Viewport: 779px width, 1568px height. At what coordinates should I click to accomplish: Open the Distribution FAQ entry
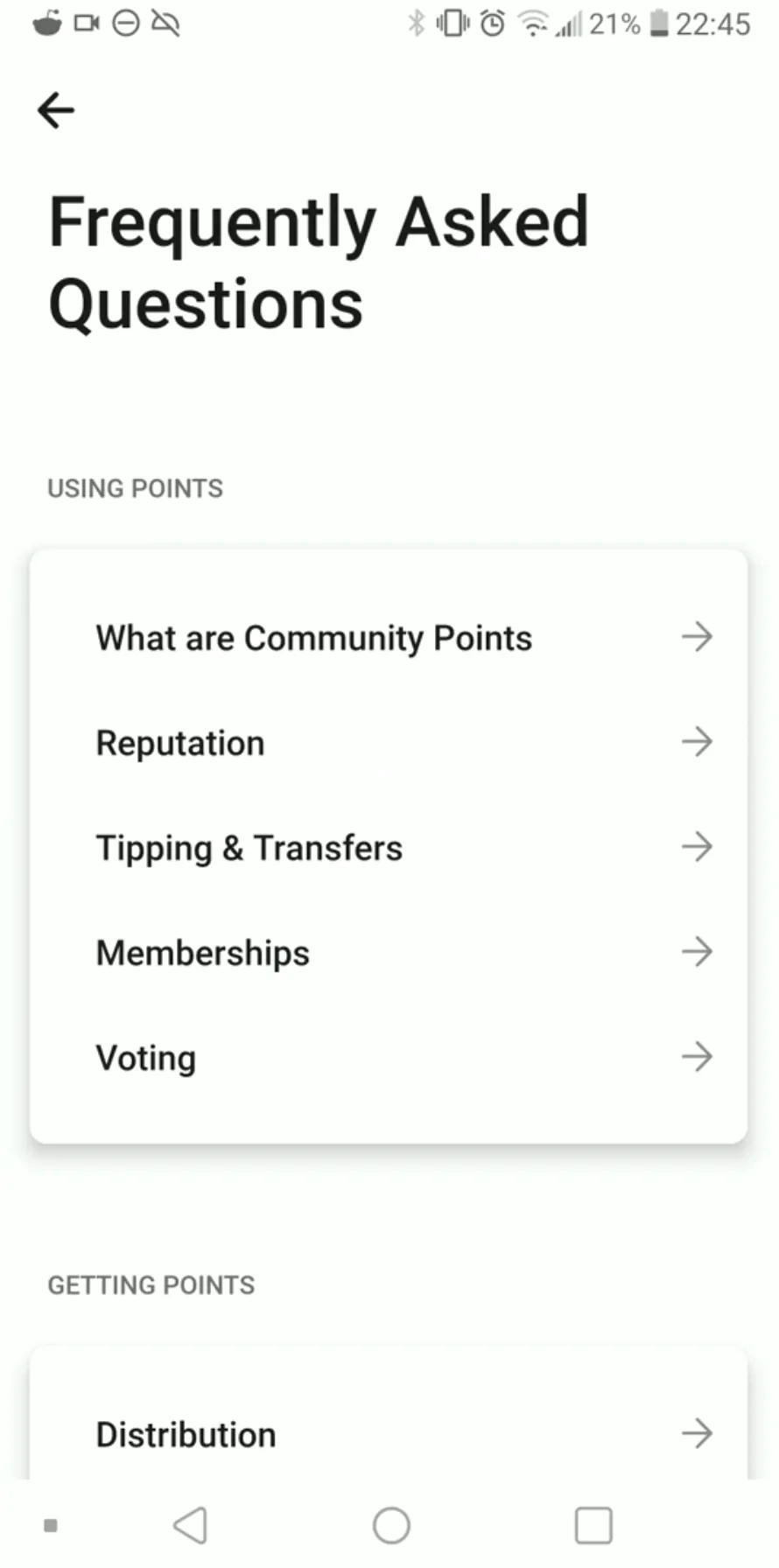click(x=185, y=1433)
